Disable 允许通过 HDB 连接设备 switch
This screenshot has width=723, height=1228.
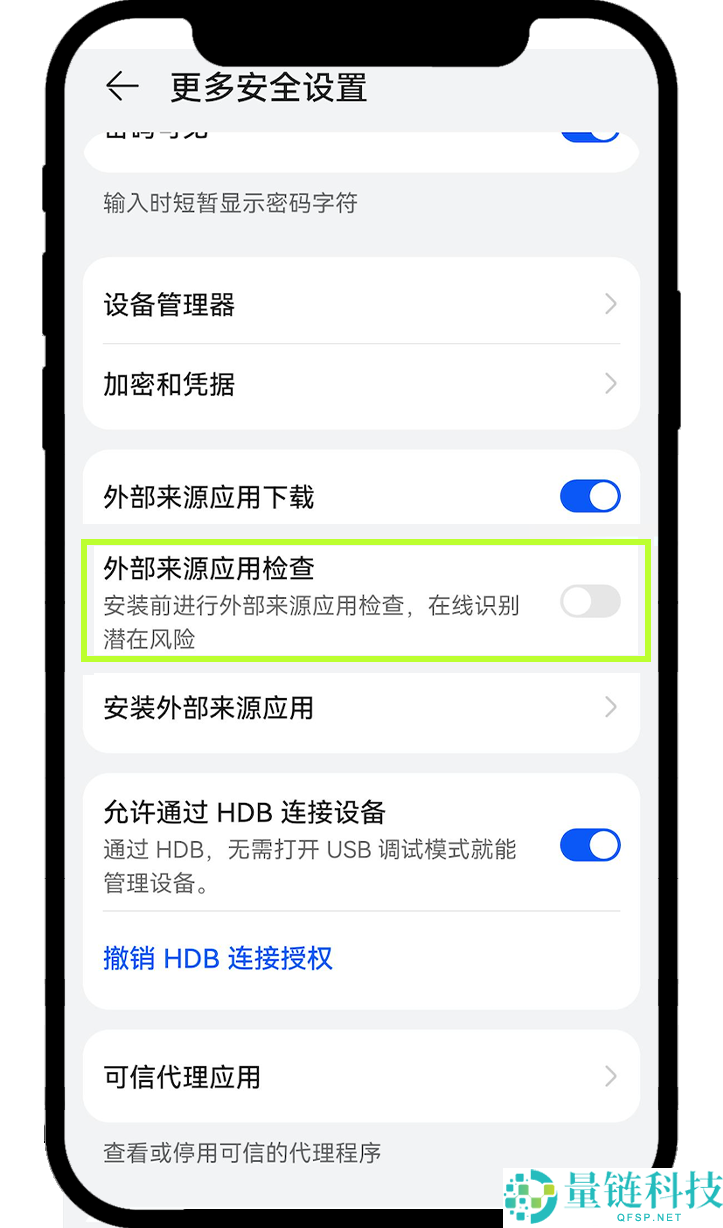pos(590,845)
